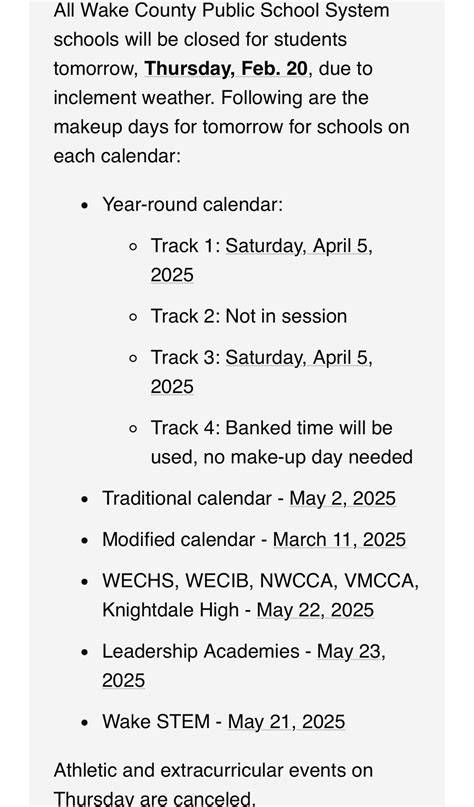This screenshot has width=474, height=807.
Task: Open Track 1's Saturday, April 5 date link
Action: click(299, 246)
